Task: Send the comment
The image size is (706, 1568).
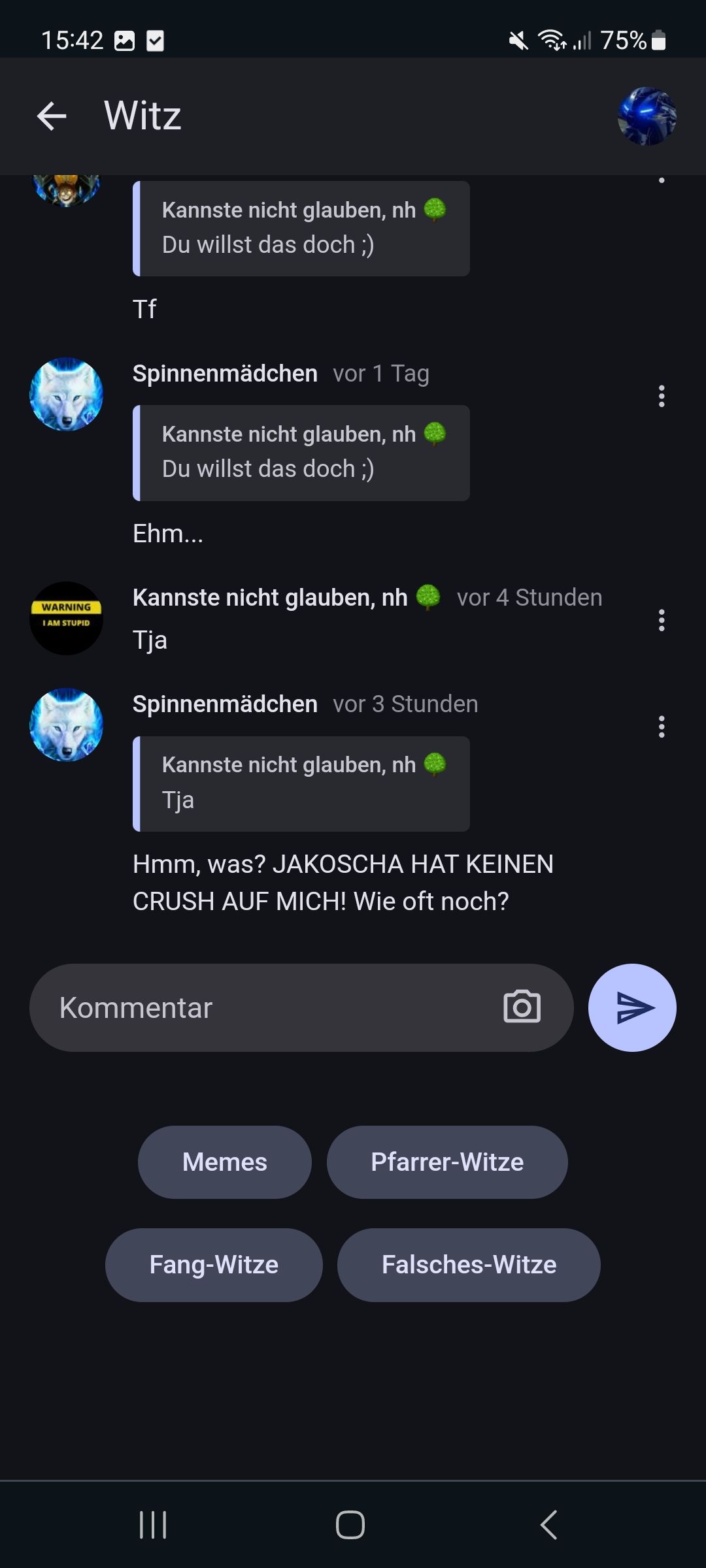Action: (x=632, y=1007)
